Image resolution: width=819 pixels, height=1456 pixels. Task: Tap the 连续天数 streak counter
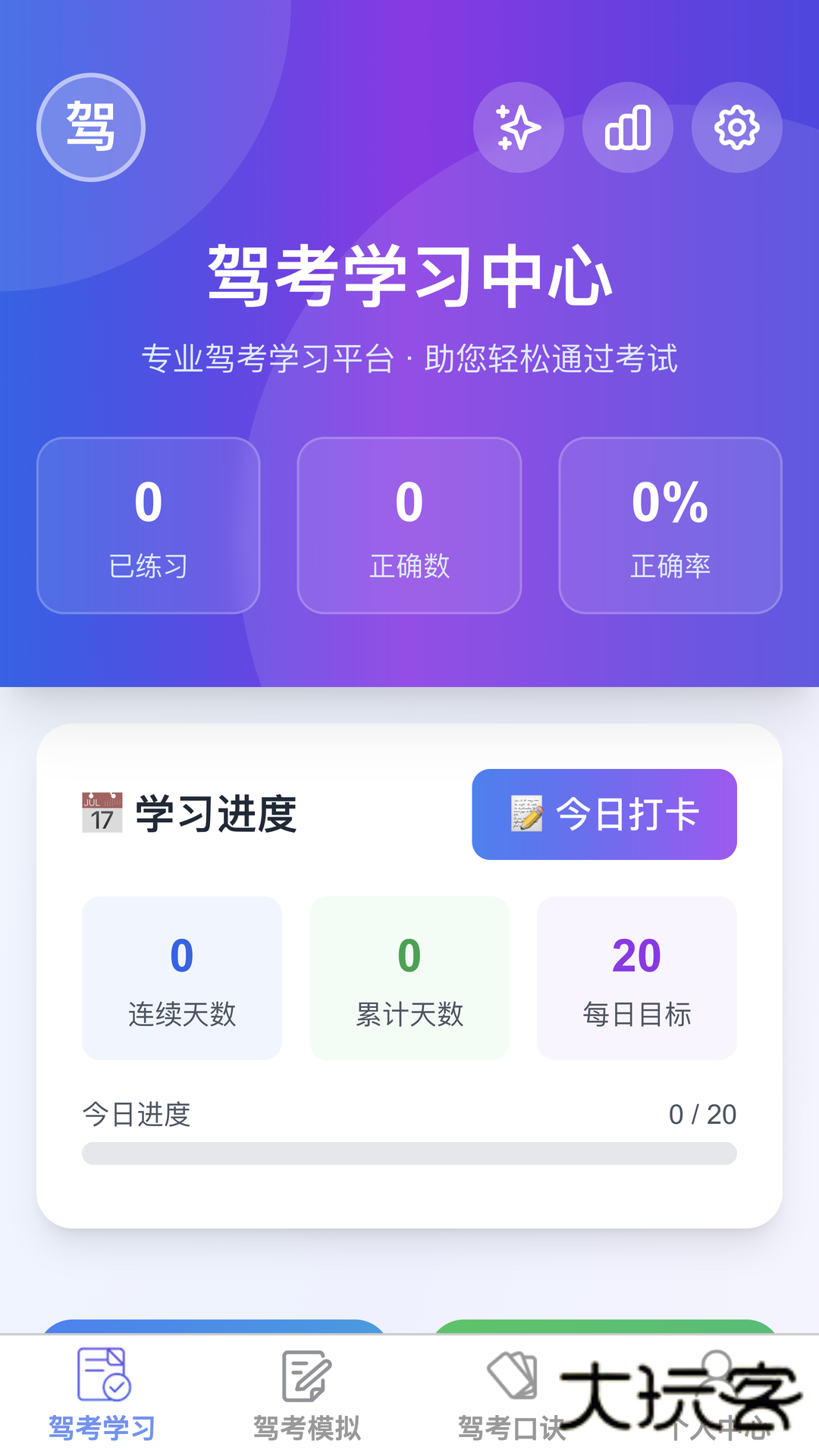click(x=182, y=978)
